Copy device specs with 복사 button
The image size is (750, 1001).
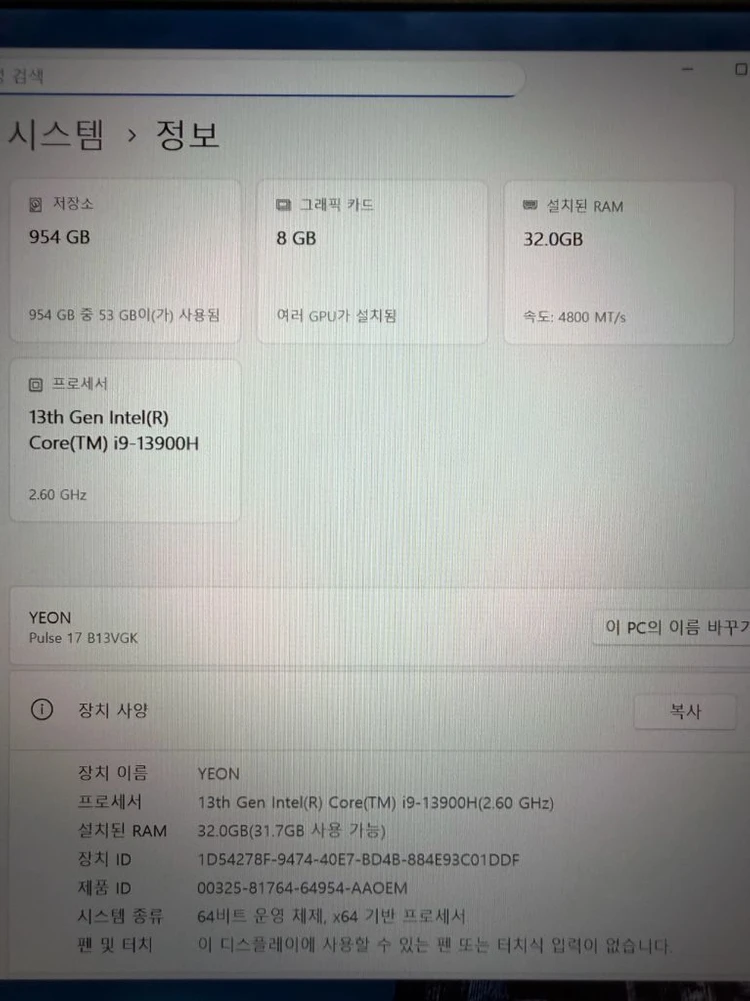pos(685,711)
